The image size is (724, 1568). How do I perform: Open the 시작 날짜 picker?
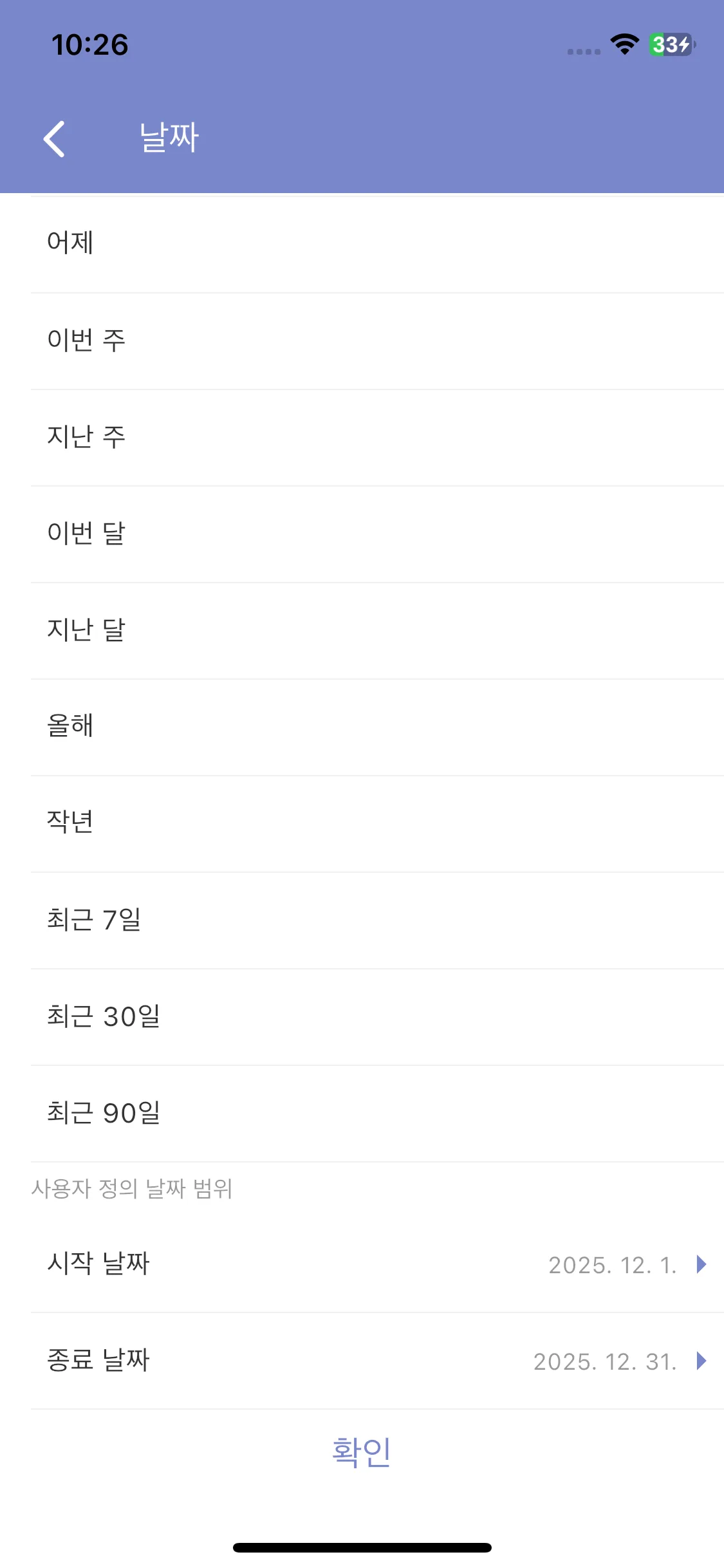[377, 1264]
